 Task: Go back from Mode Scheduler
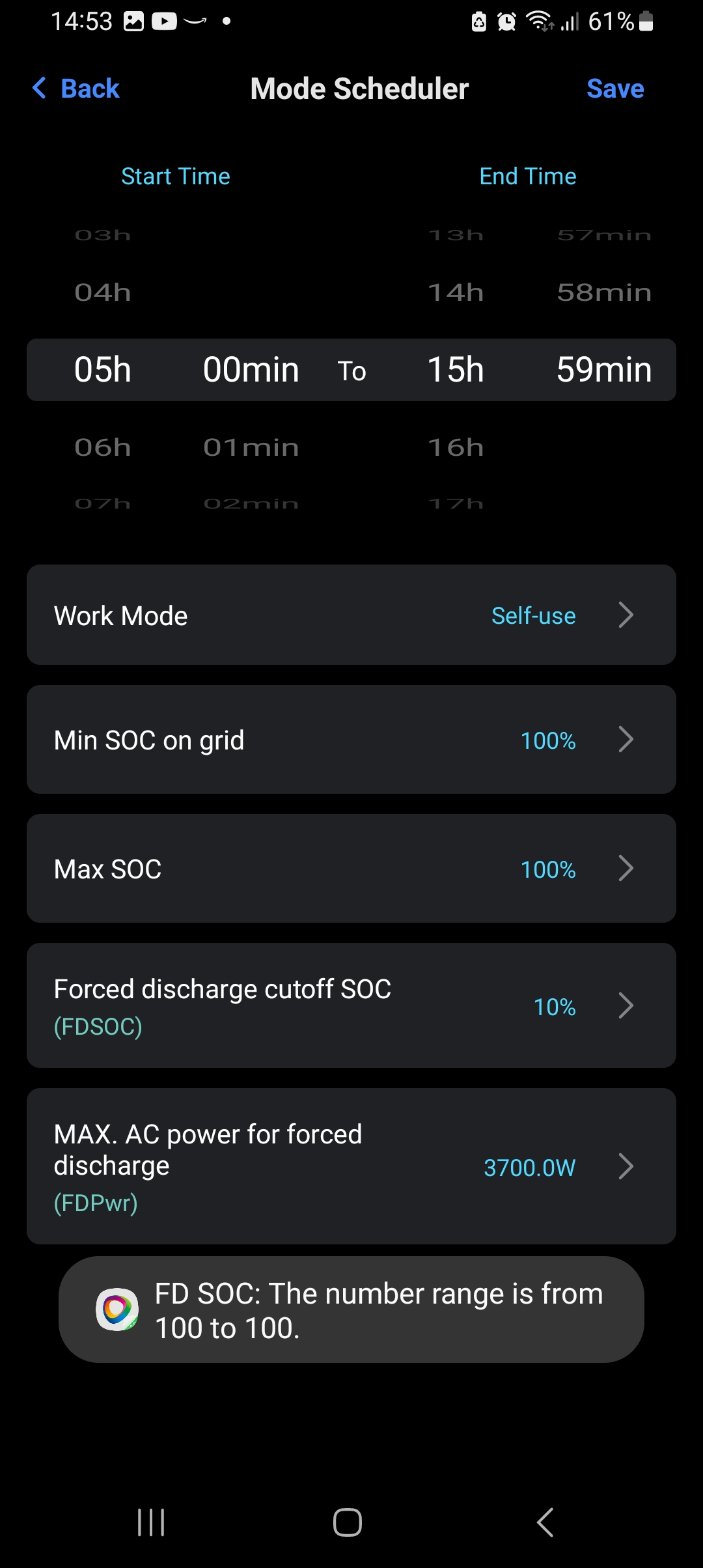tap(77, 89)
